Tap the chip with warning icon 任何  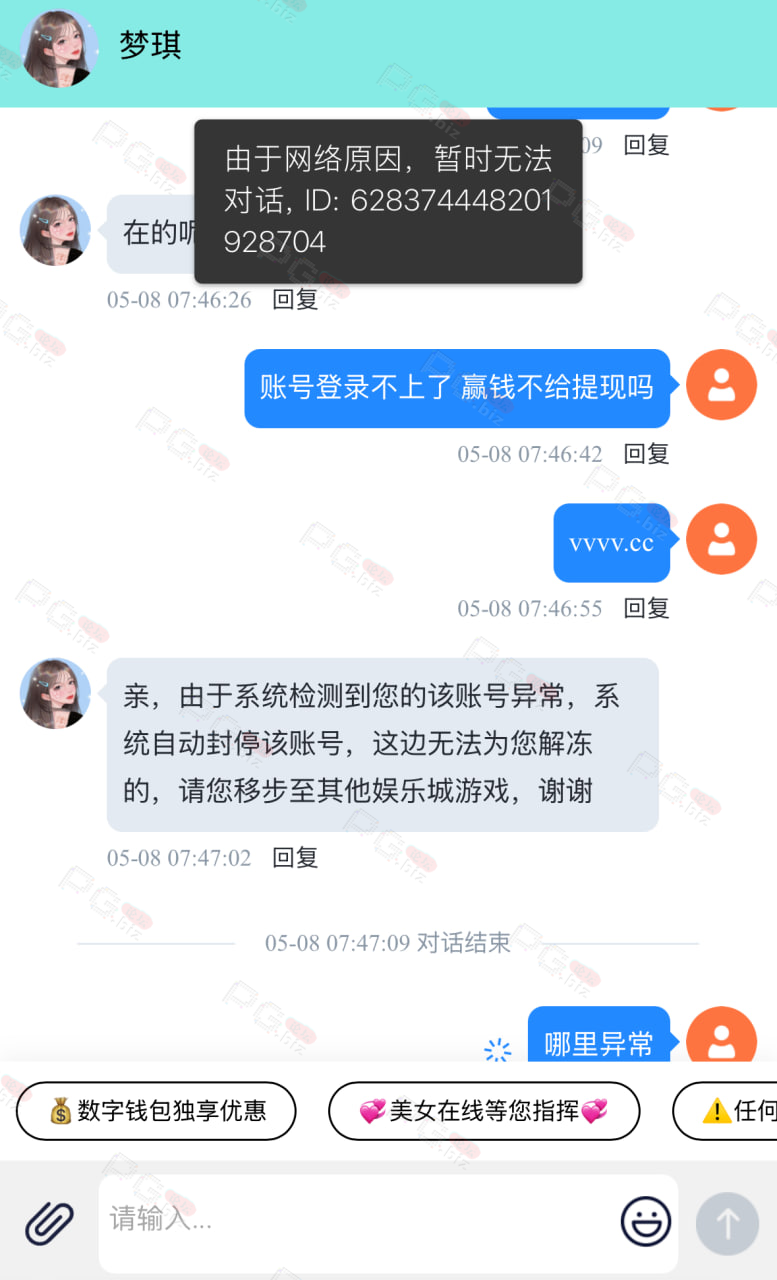726,1111
